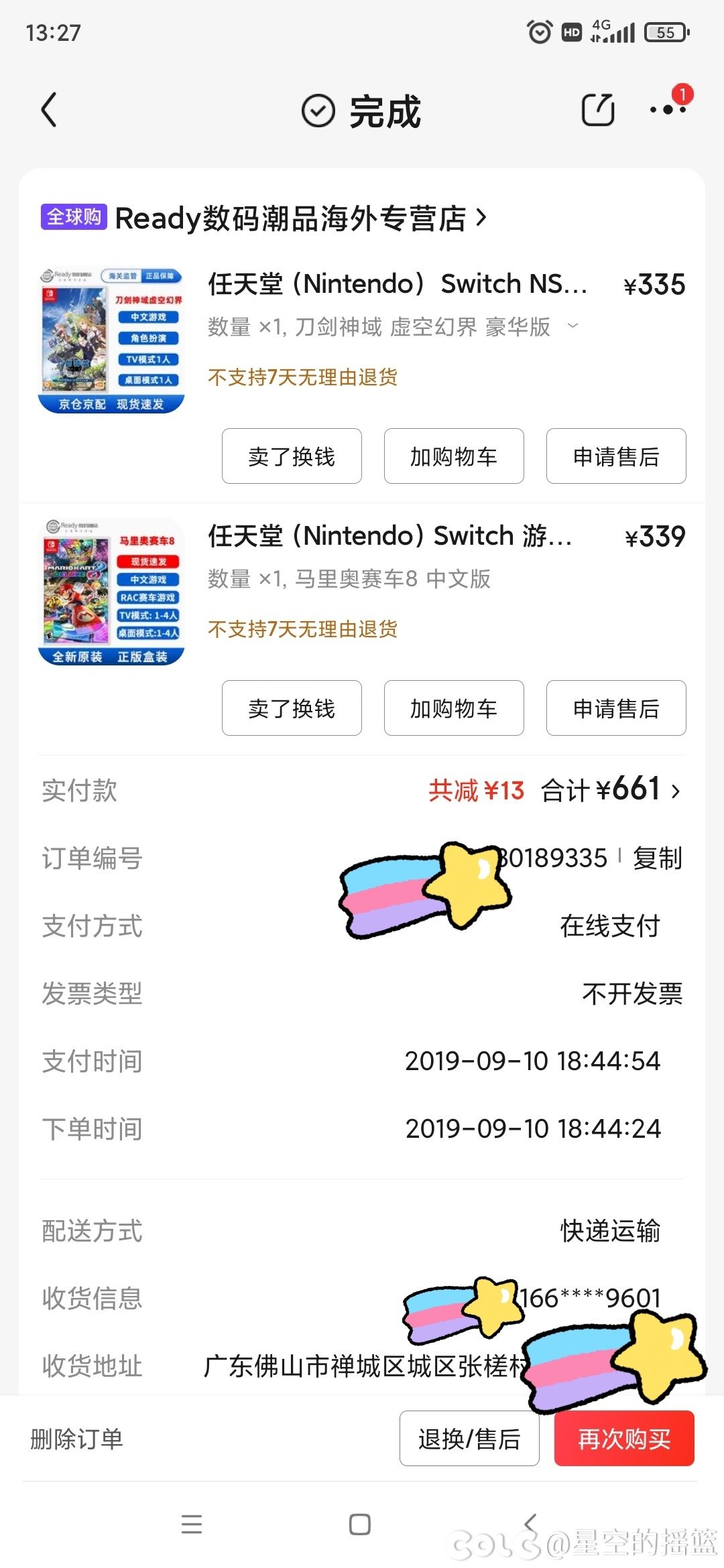Open 退换/售后 for this order
Screen dimensions: 724x1568
(469, 1439)
